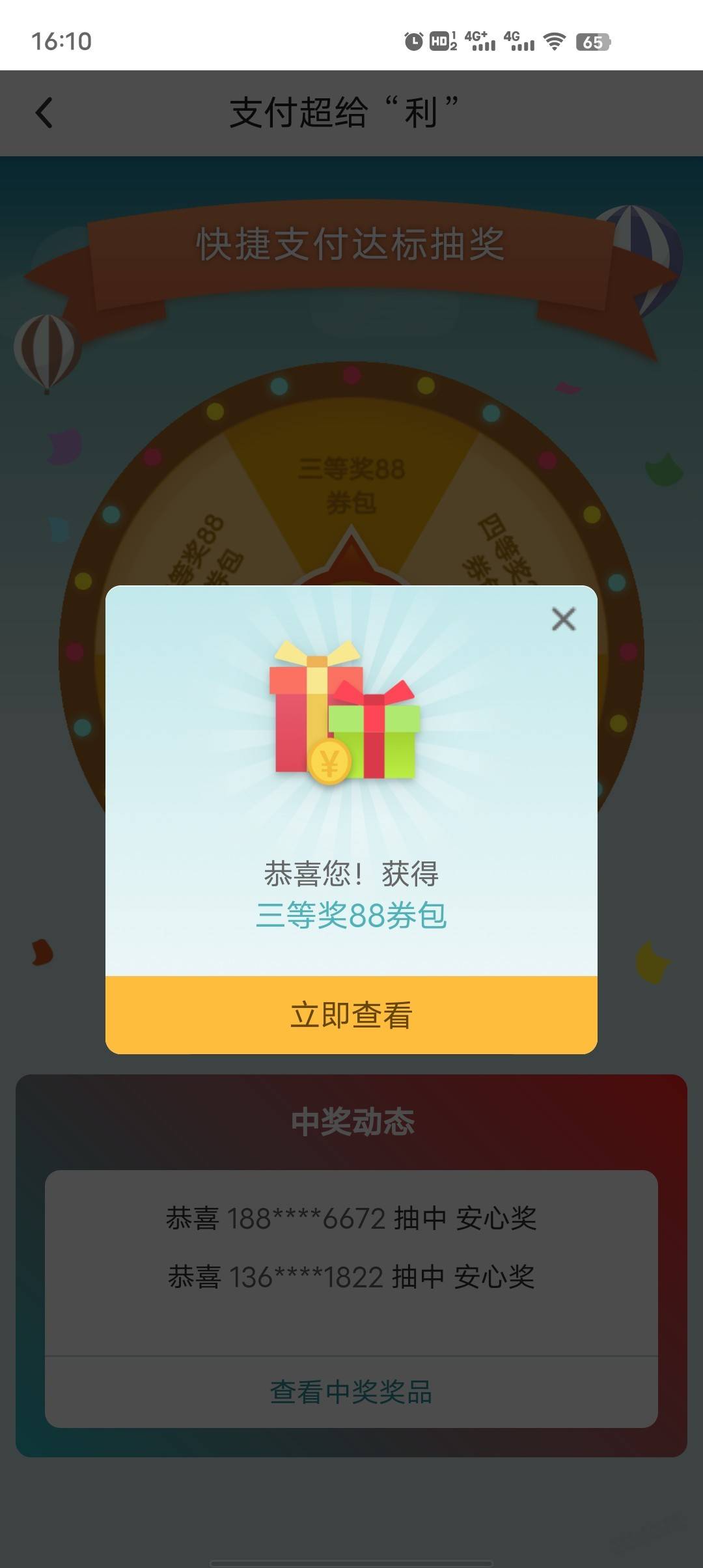This screenshot has width=703, height=1568.
Task: Open 查看中奖奖品 link
Action: tap(351, 1392)
